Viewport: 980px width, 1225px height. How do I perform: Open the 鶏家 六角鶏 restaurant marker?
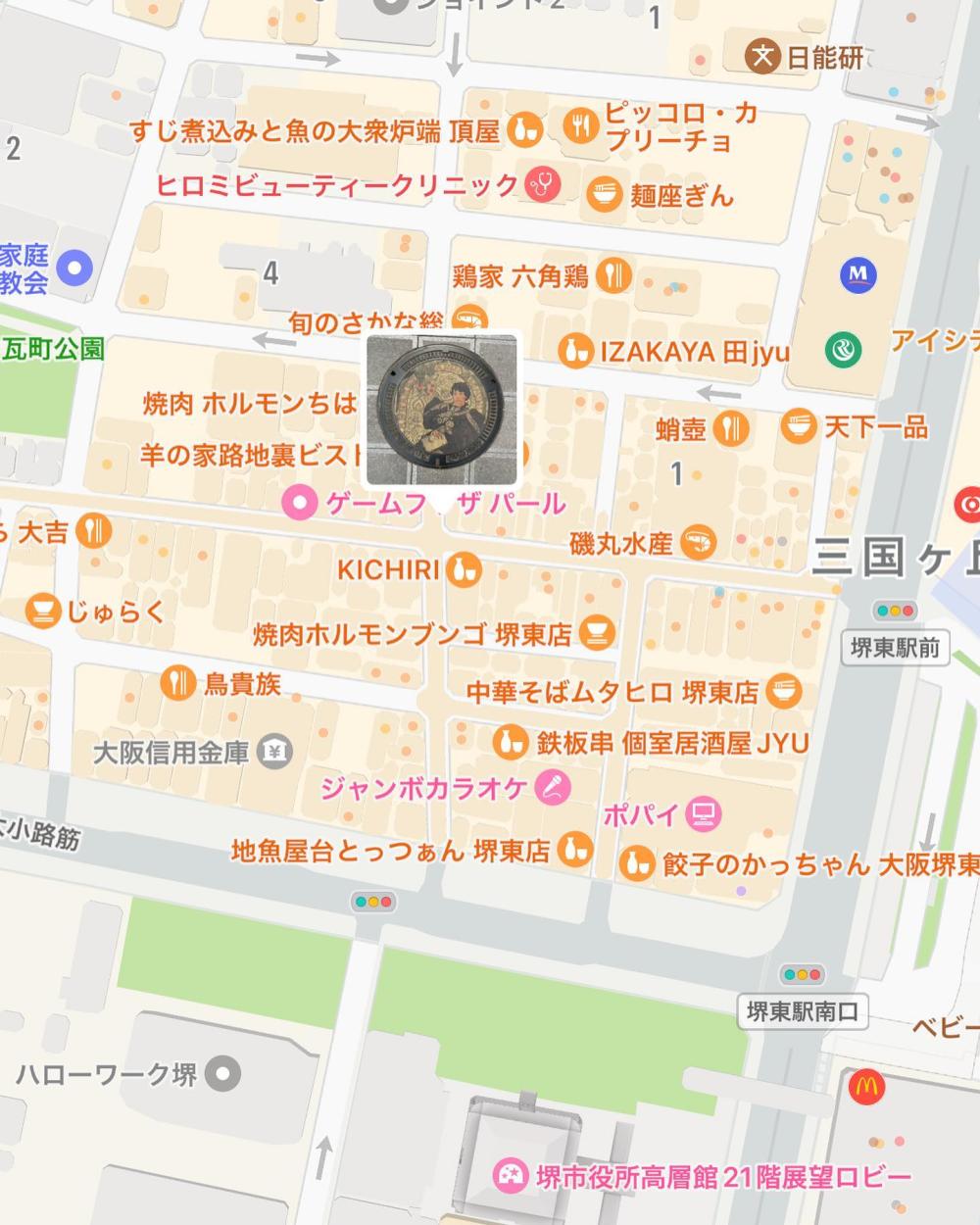pyautogui.click(x=614, y=275)
